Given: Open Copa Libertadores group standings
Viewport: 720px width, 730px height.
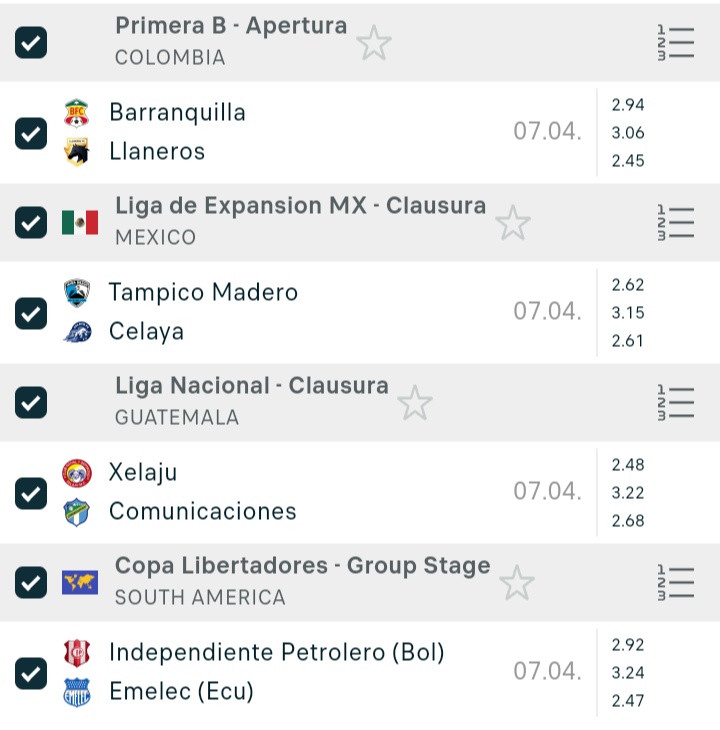Looking at the screenshot, I should pyautogui.click(x=676, y=582).
